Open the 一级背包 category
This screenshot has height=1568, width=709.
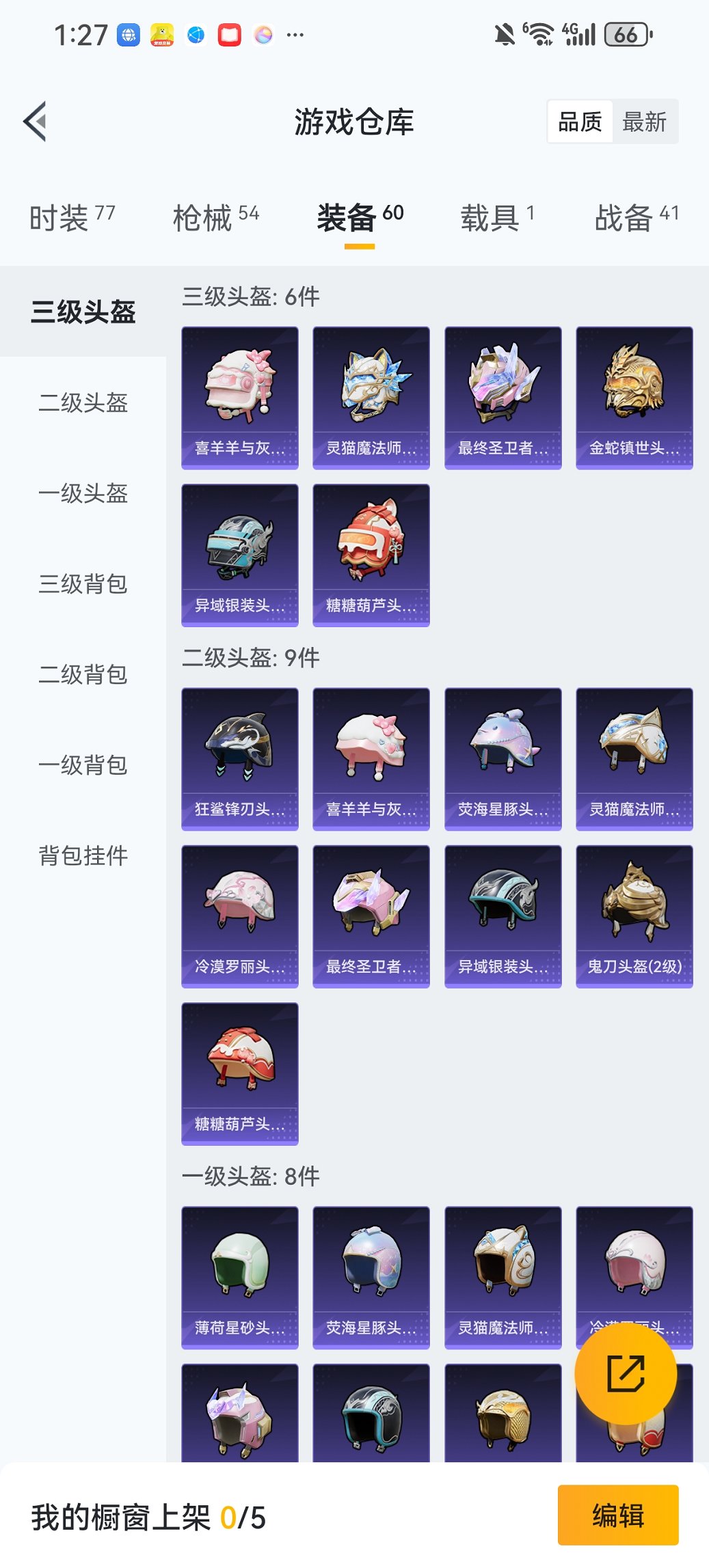(x=83, y=765)
